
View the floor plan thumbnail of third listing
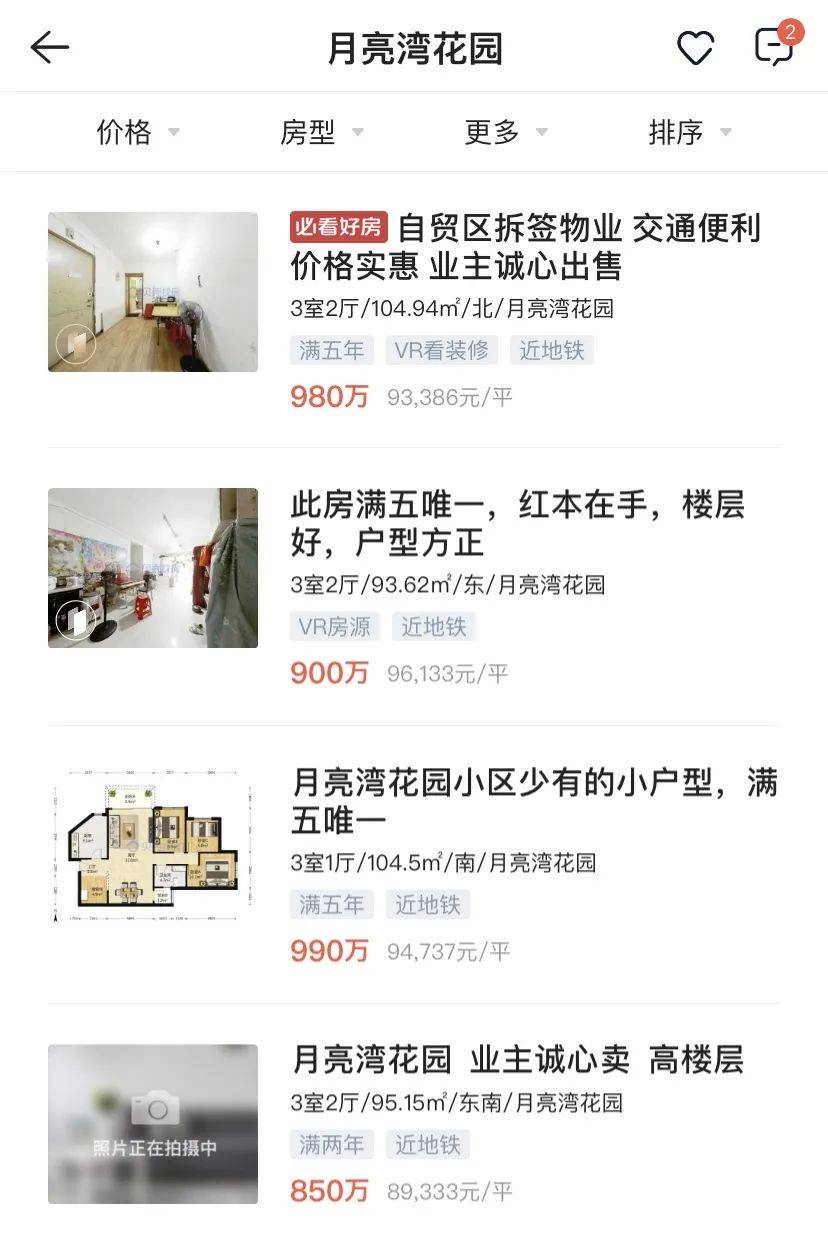coord(152,845)
